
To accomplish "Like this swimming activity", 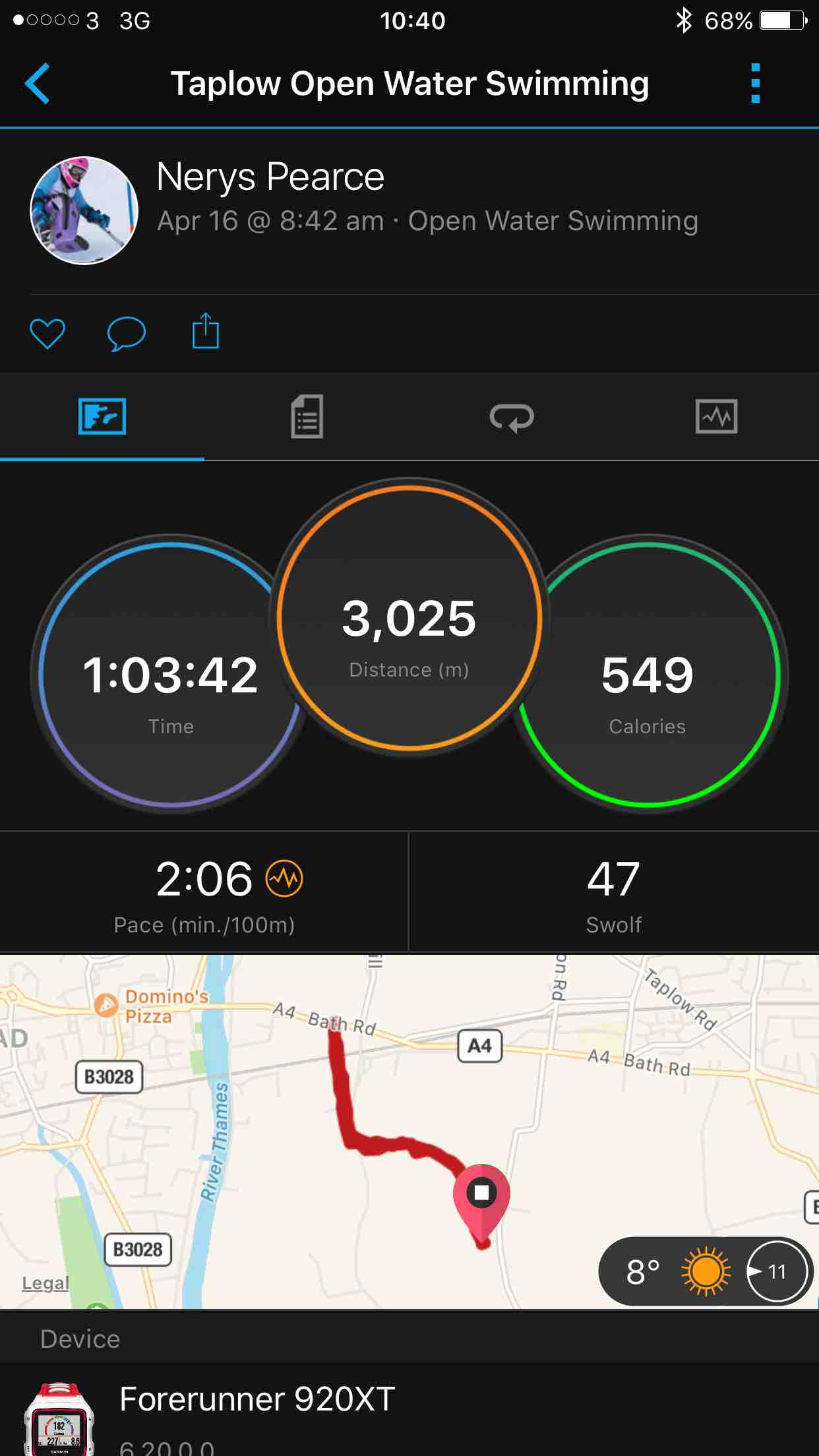I will [47, 332].
